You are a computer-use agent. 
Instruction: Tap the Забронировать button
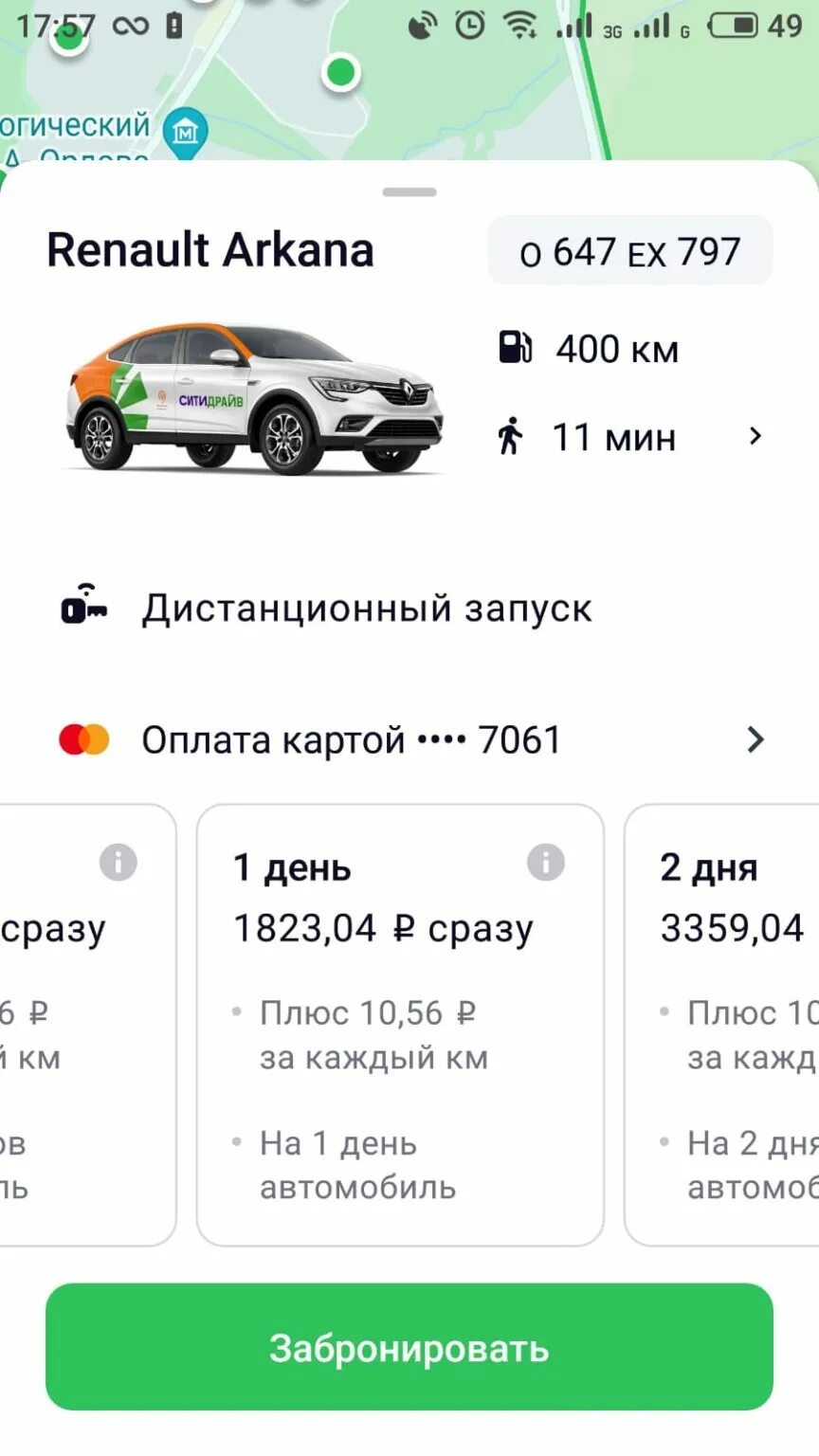409,1346
